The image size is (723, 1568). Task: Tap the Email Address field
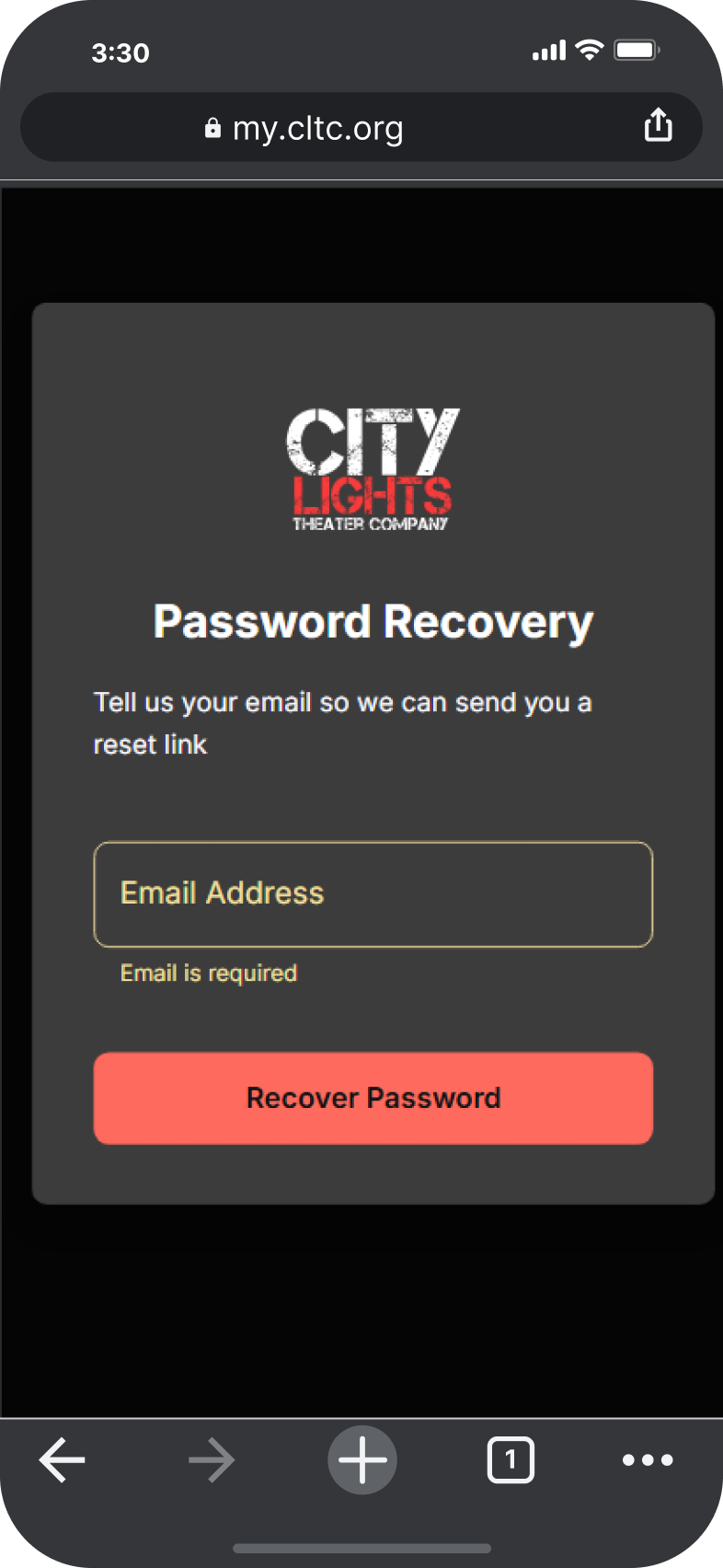(x=373, y=894)
